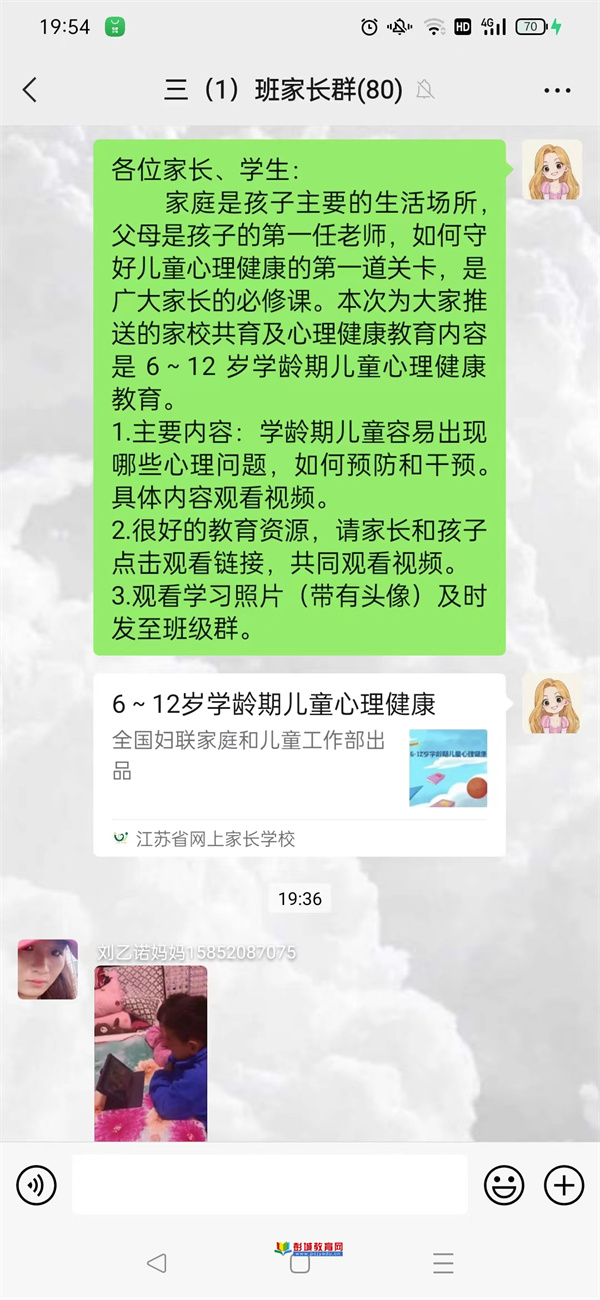Screen dimensions: 600x1300
Task: View 刘乙诺妈妈's shared photo
Action: click(151, 1053)
